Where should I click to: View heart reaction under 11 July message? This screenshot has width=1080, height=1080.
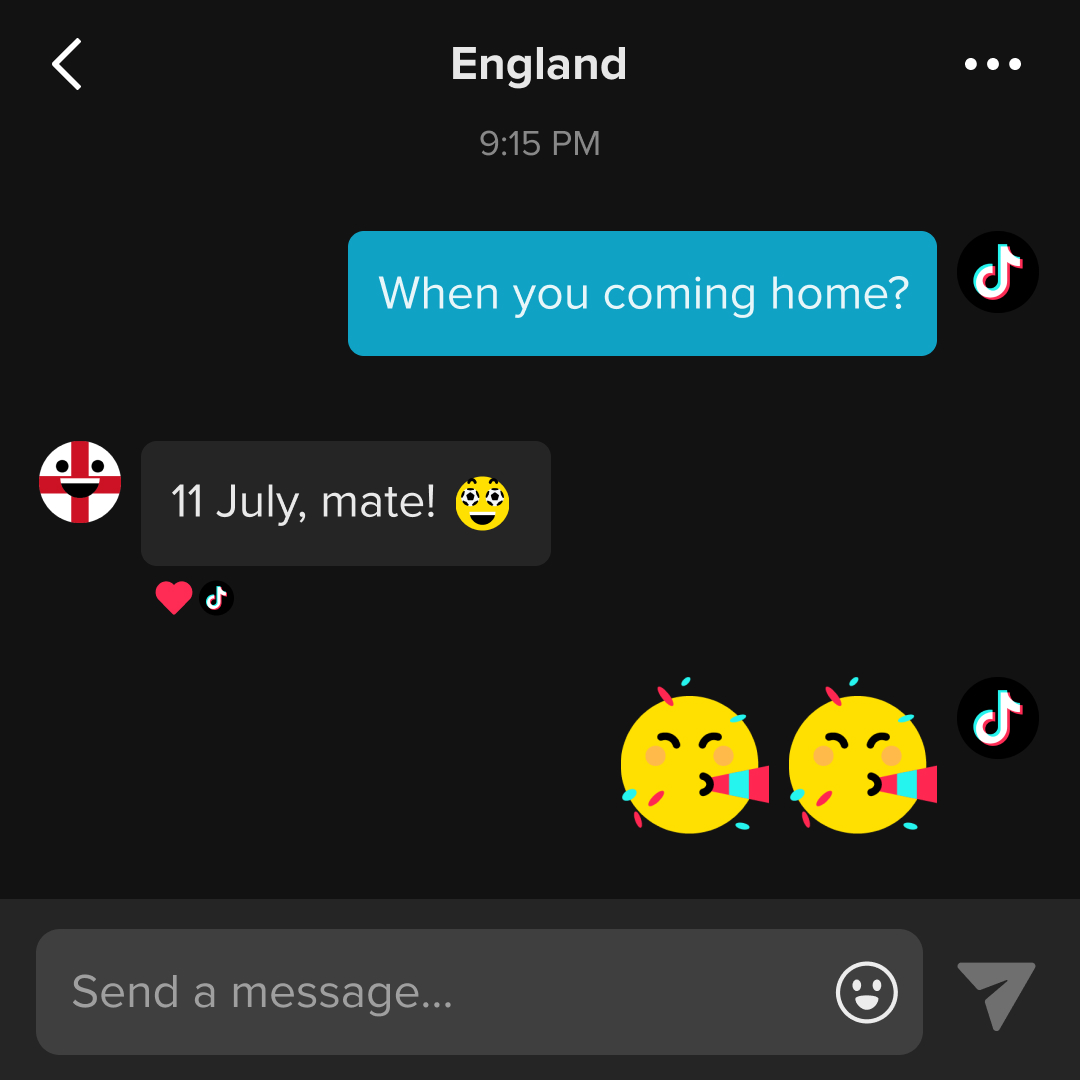coord(174,598)
